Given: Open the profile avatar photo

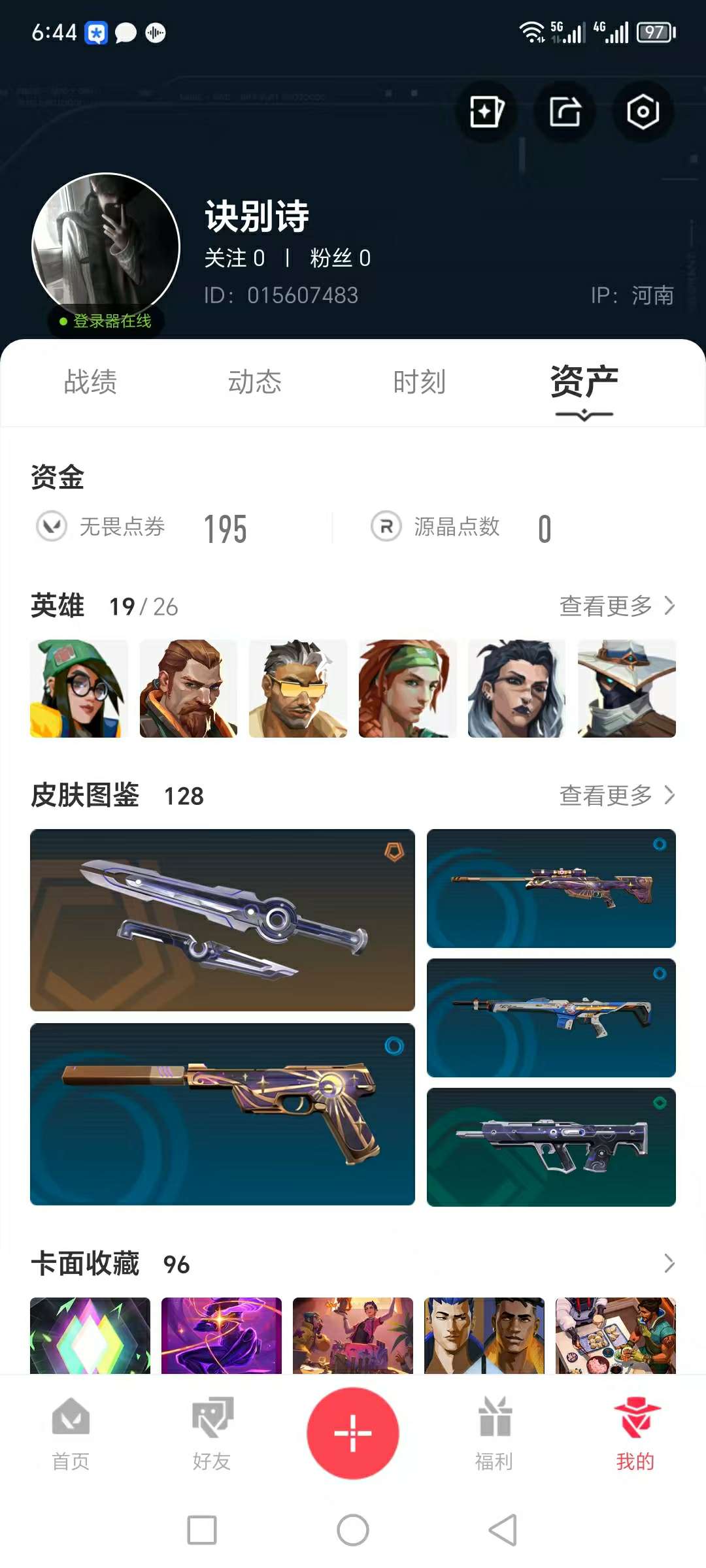Looking at the screenshot, I should tap(106, 247).
